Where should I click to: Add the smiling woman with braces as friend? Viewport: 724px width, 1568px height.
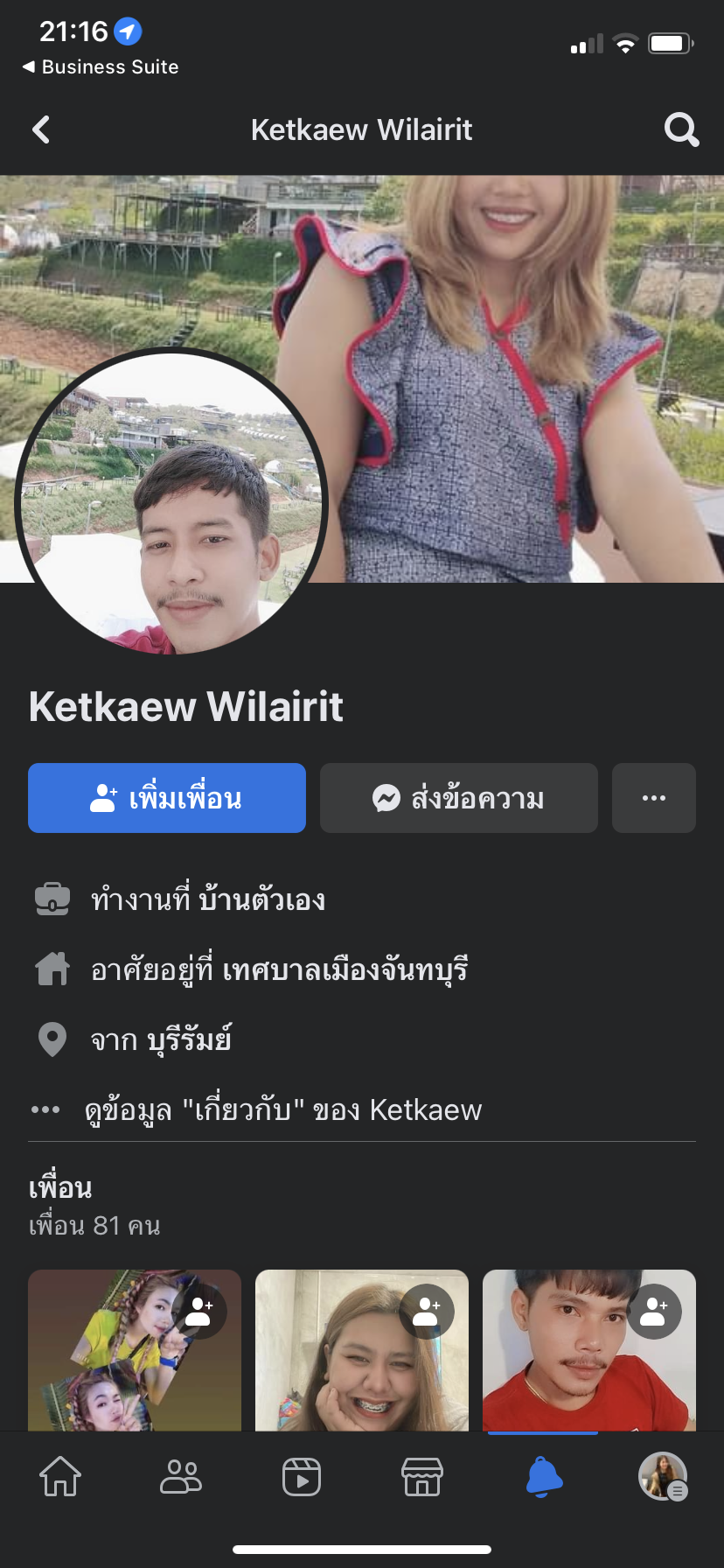(427, 1311)
